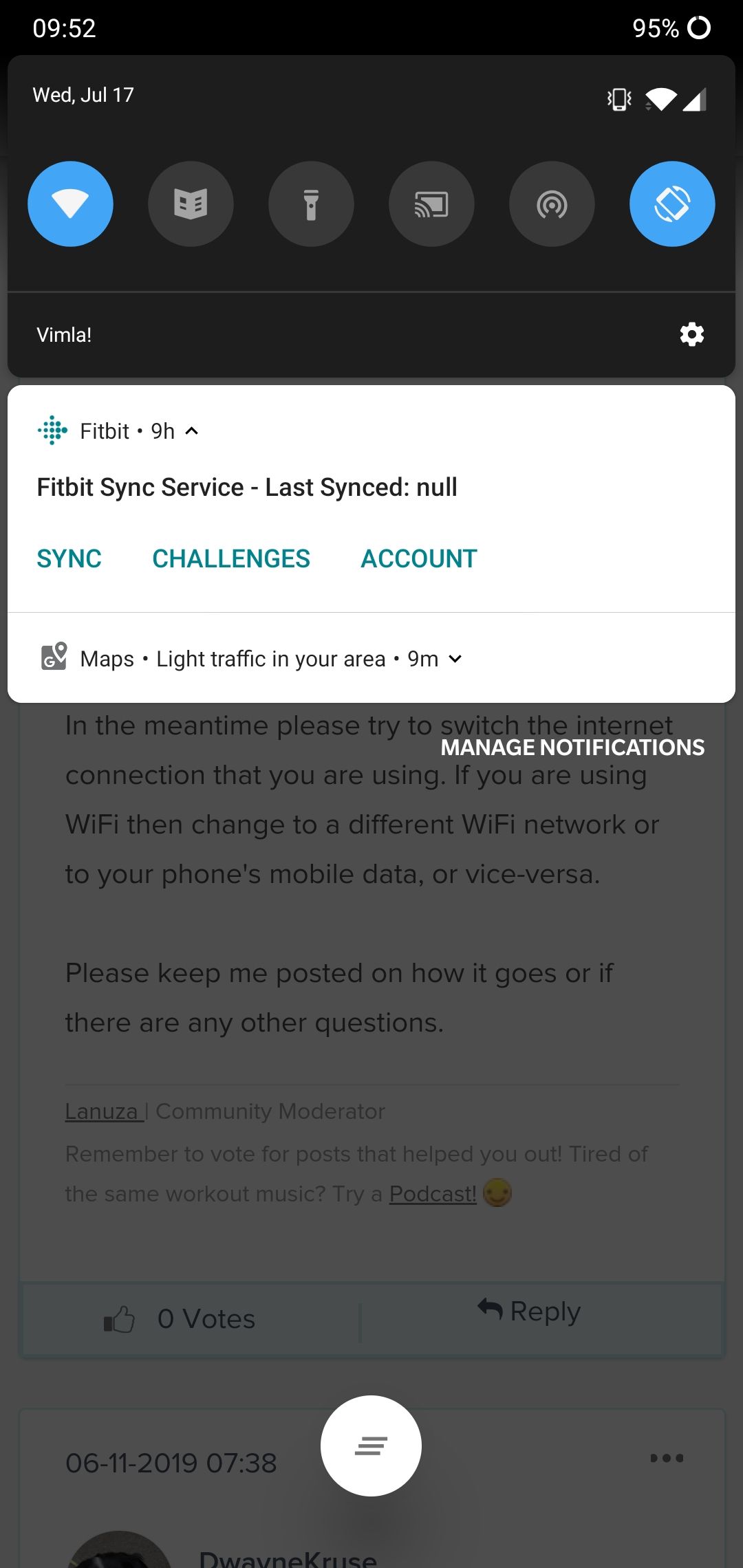Toggle the reading mode quick tile
This screenshot has width=743, height=1568.
191,204
